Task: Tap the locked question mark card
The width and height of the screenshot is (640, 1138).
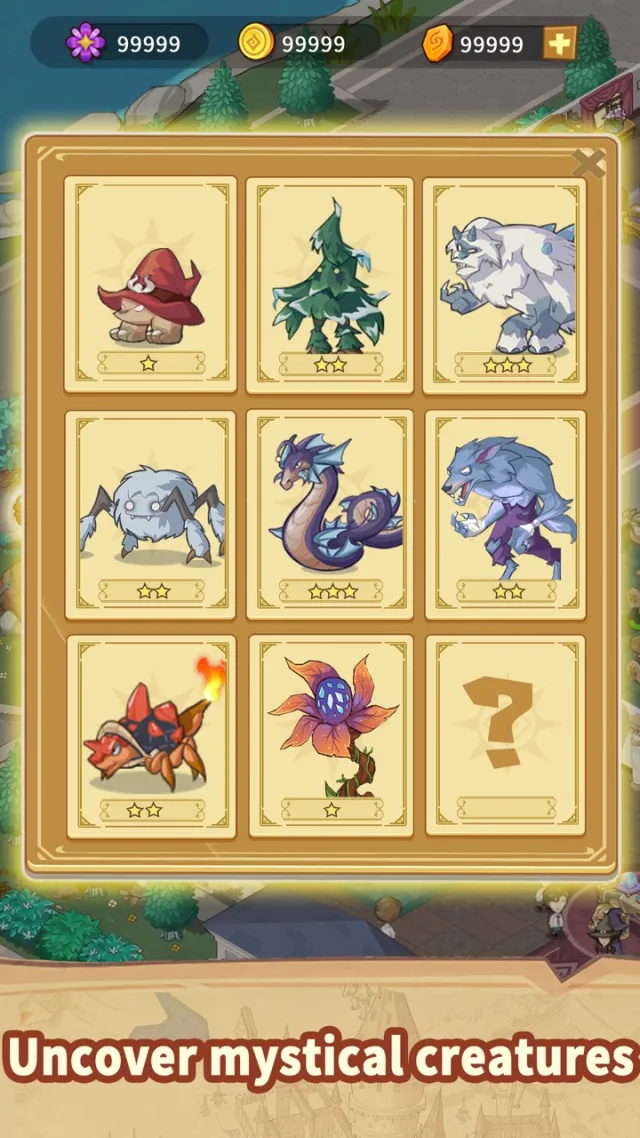Action: pos(505,737)
